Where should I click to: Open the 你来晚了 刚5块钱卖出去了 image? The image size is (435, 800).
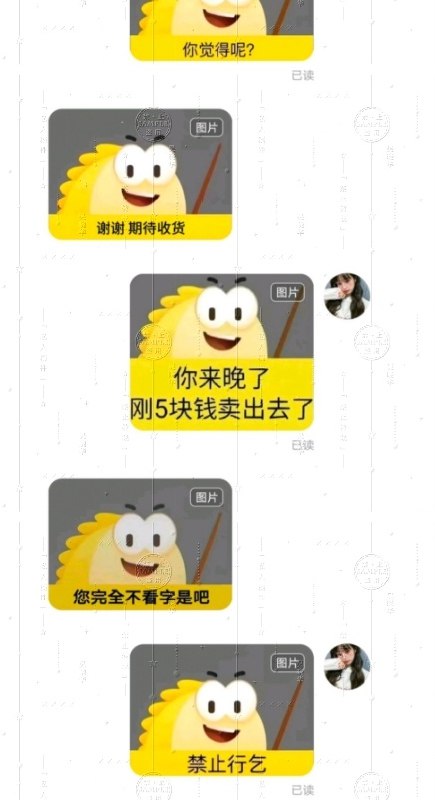[222, 352]
